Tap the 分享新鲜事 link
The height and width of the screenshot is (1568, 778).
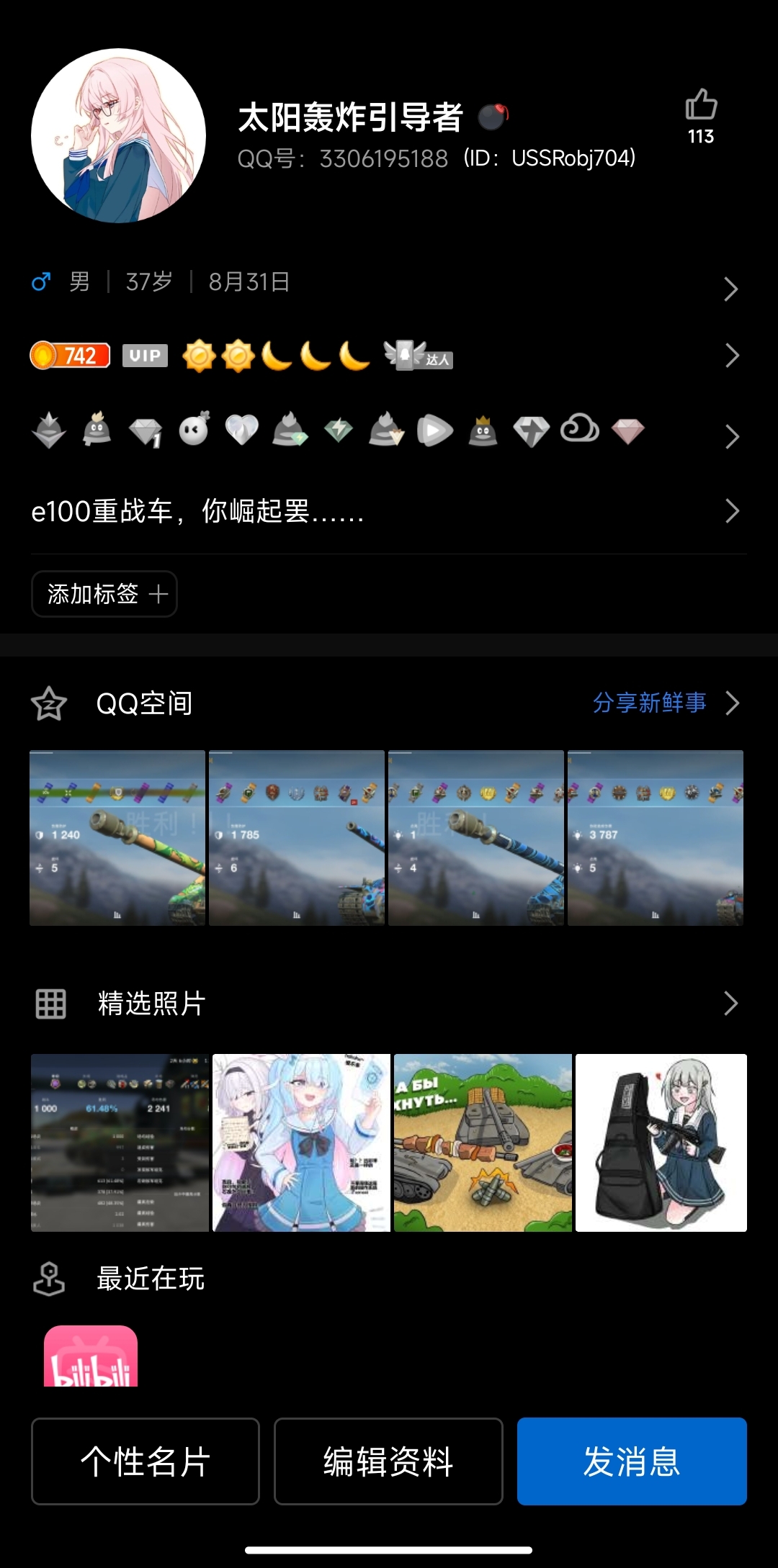pyautogui.click(x=649, y=703)
